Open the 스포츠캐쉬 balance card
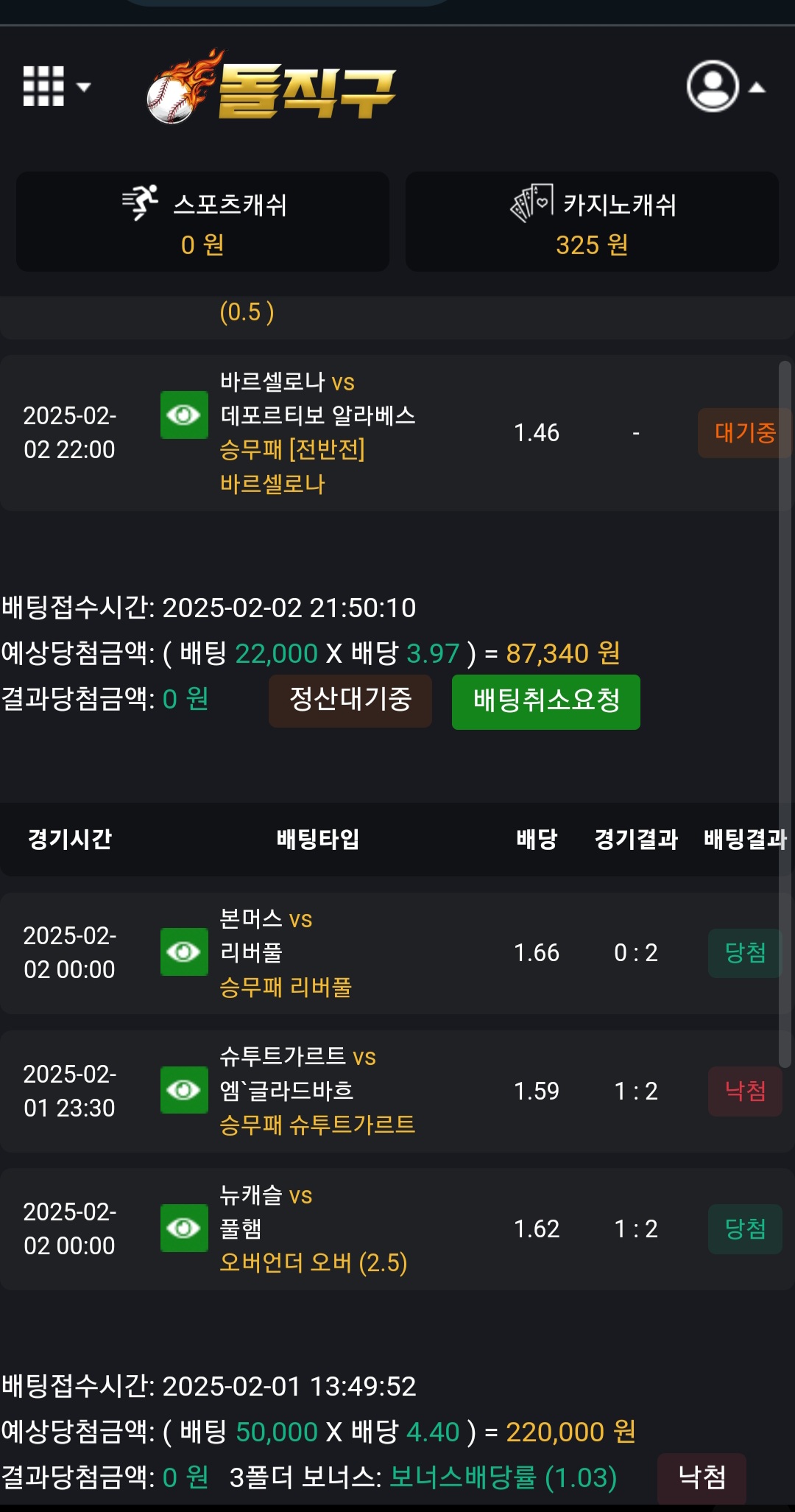The height and width of the screenshot is (1512, 795). tap(202, 222)
